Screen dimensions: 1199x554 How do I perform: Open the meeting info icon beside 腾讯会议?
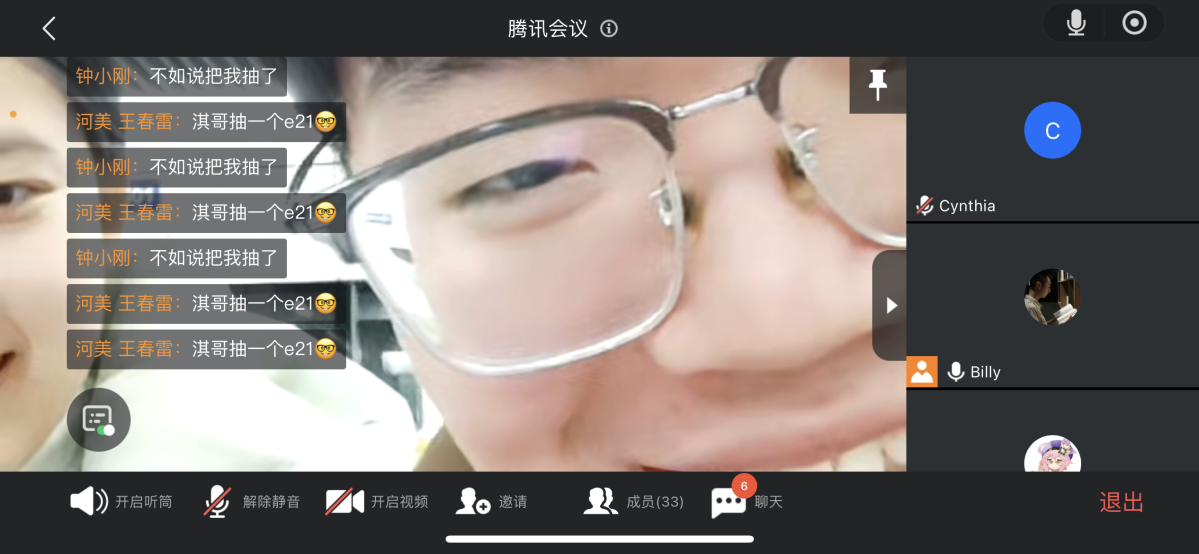609,29
